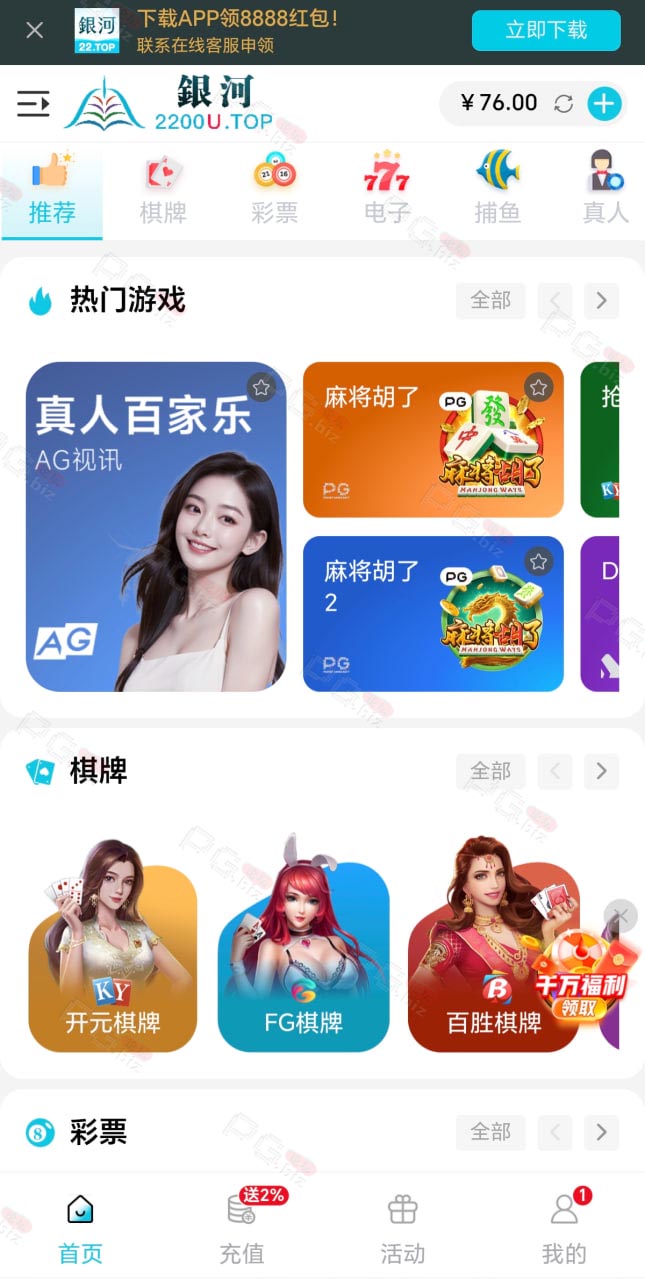Show next page of 热门游戏

point(601,300)
